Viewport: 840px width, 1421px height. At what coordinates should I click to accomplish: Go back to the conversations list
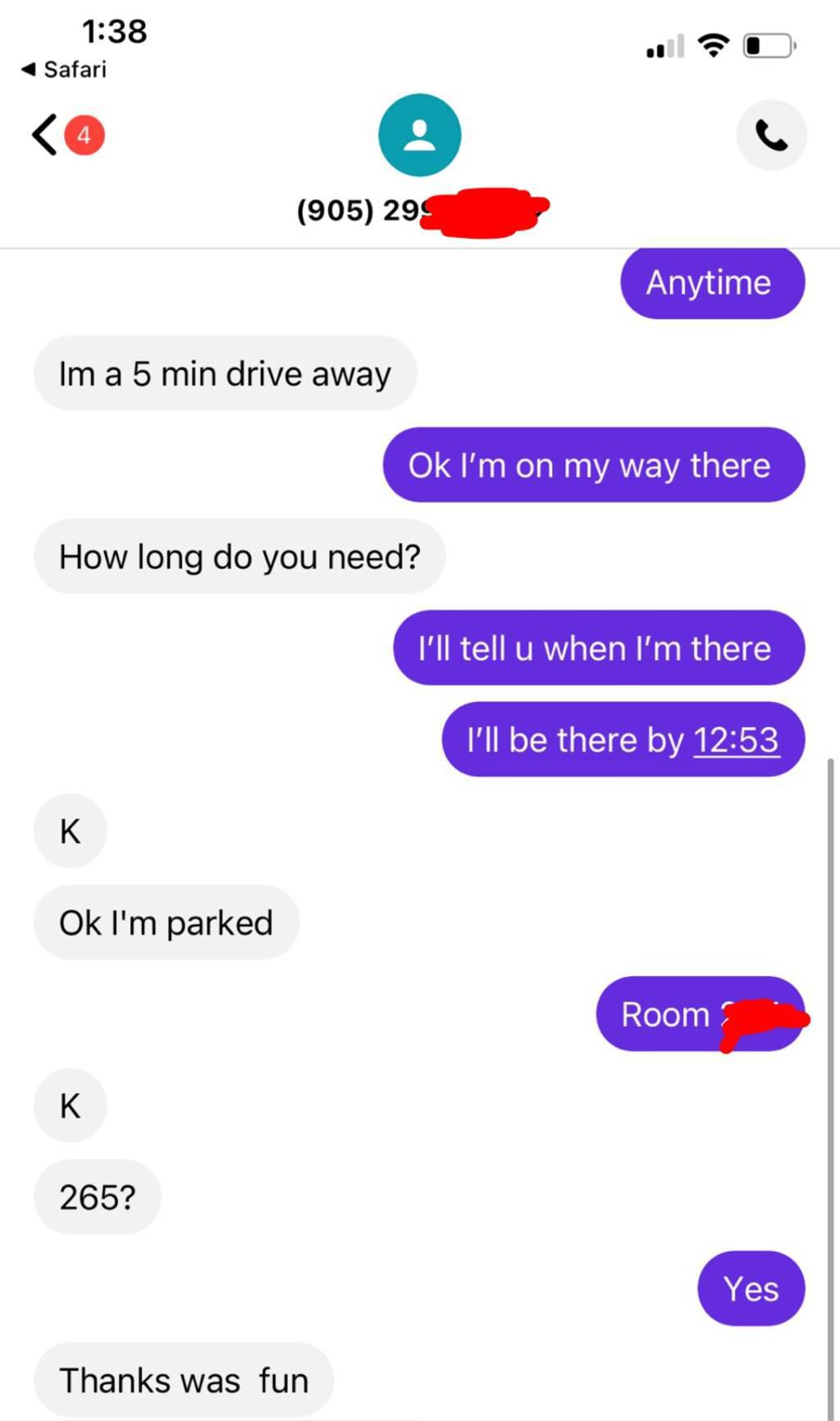click(46, 135)
